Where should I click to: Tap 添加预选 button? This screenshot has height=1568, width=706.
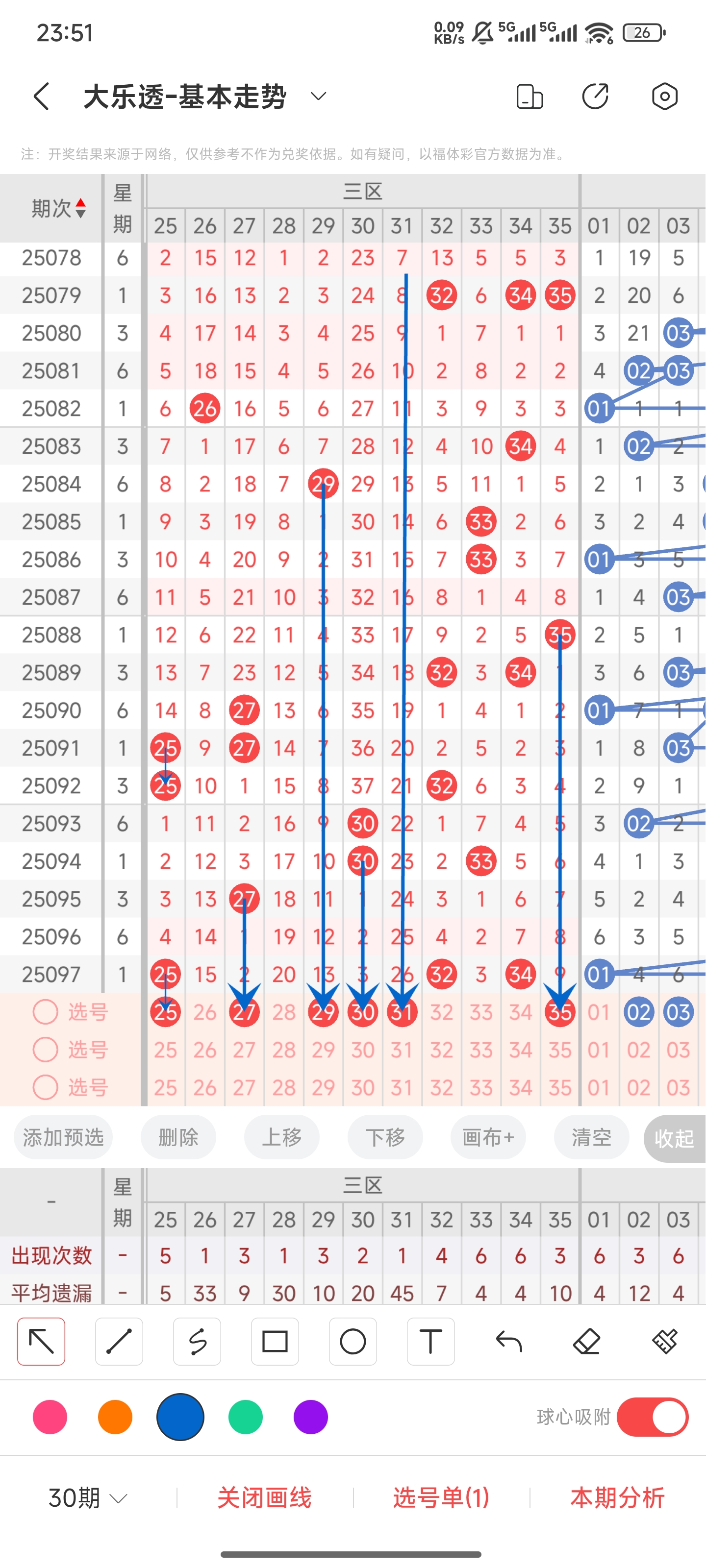[63, 1137]
